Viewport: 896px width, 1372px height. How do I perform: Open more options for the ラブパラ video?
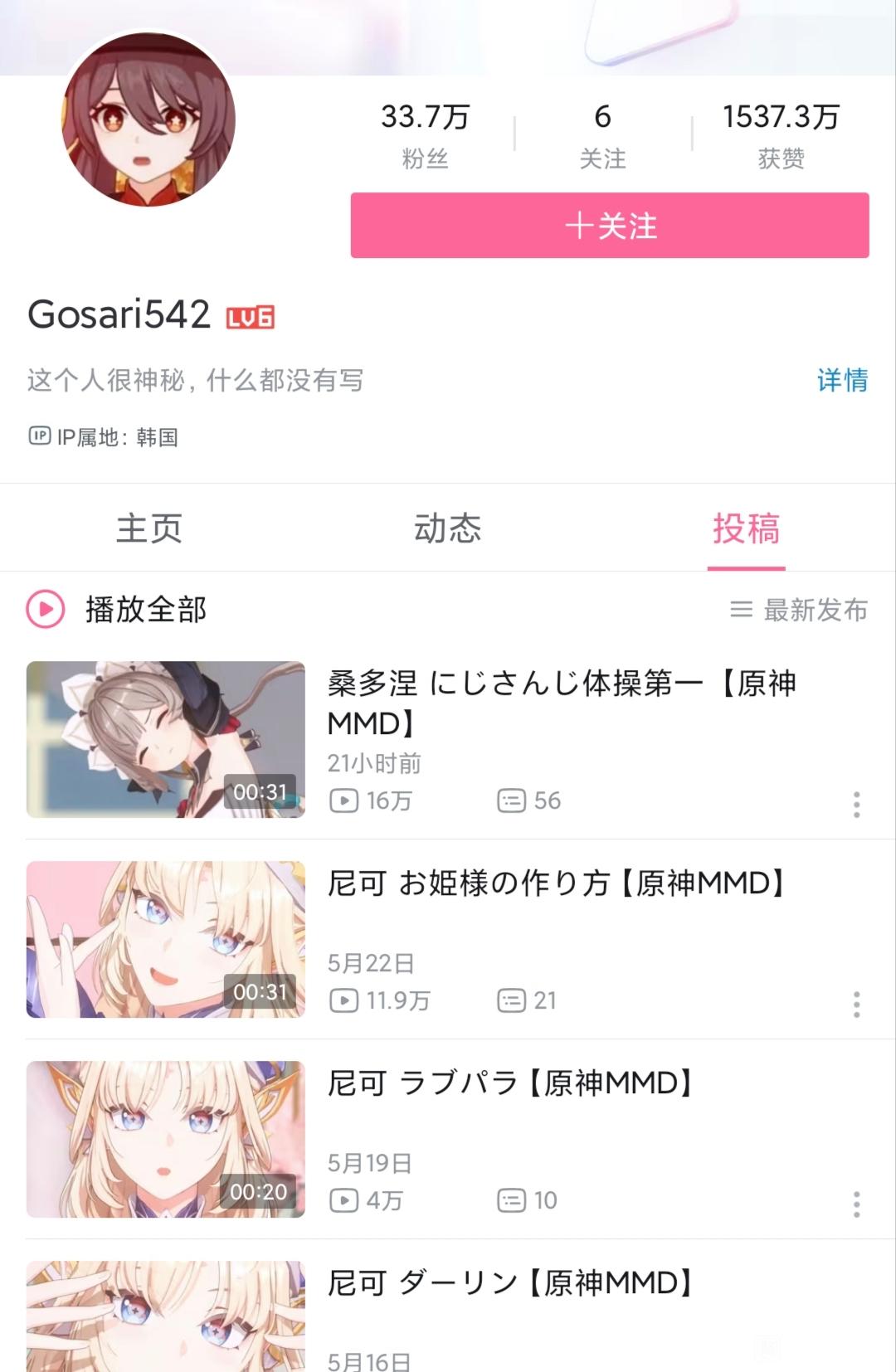[856, 1204]
